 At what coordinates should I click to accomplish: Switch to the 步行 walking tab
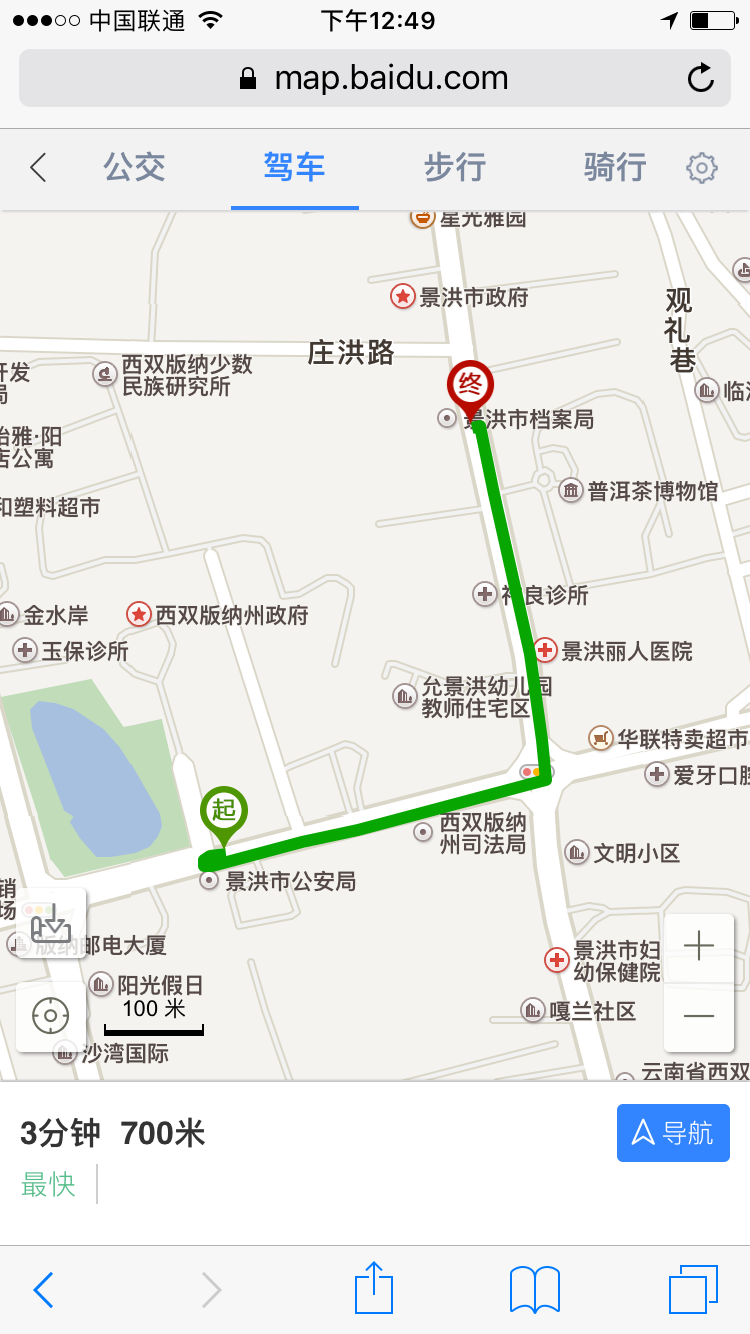(454, 167)
